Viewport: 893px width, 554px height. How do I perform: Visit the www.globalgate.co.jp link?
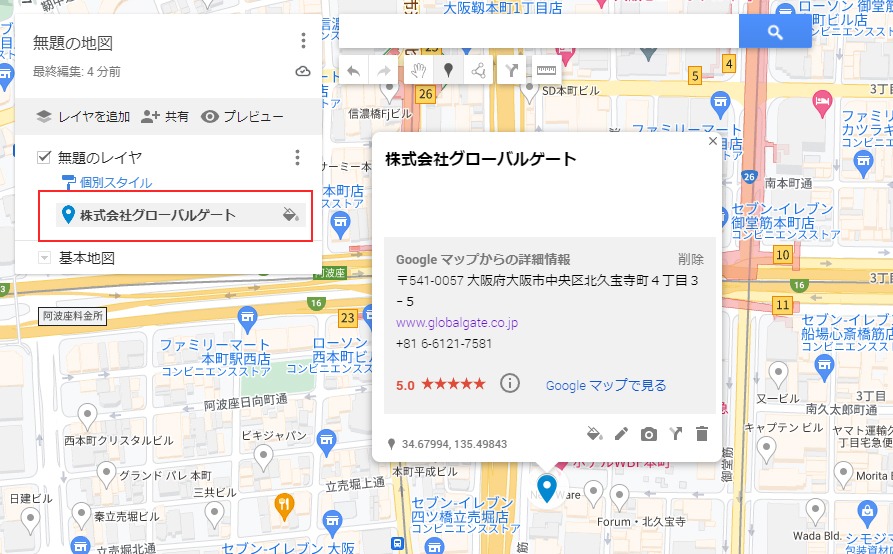(457, 323)
